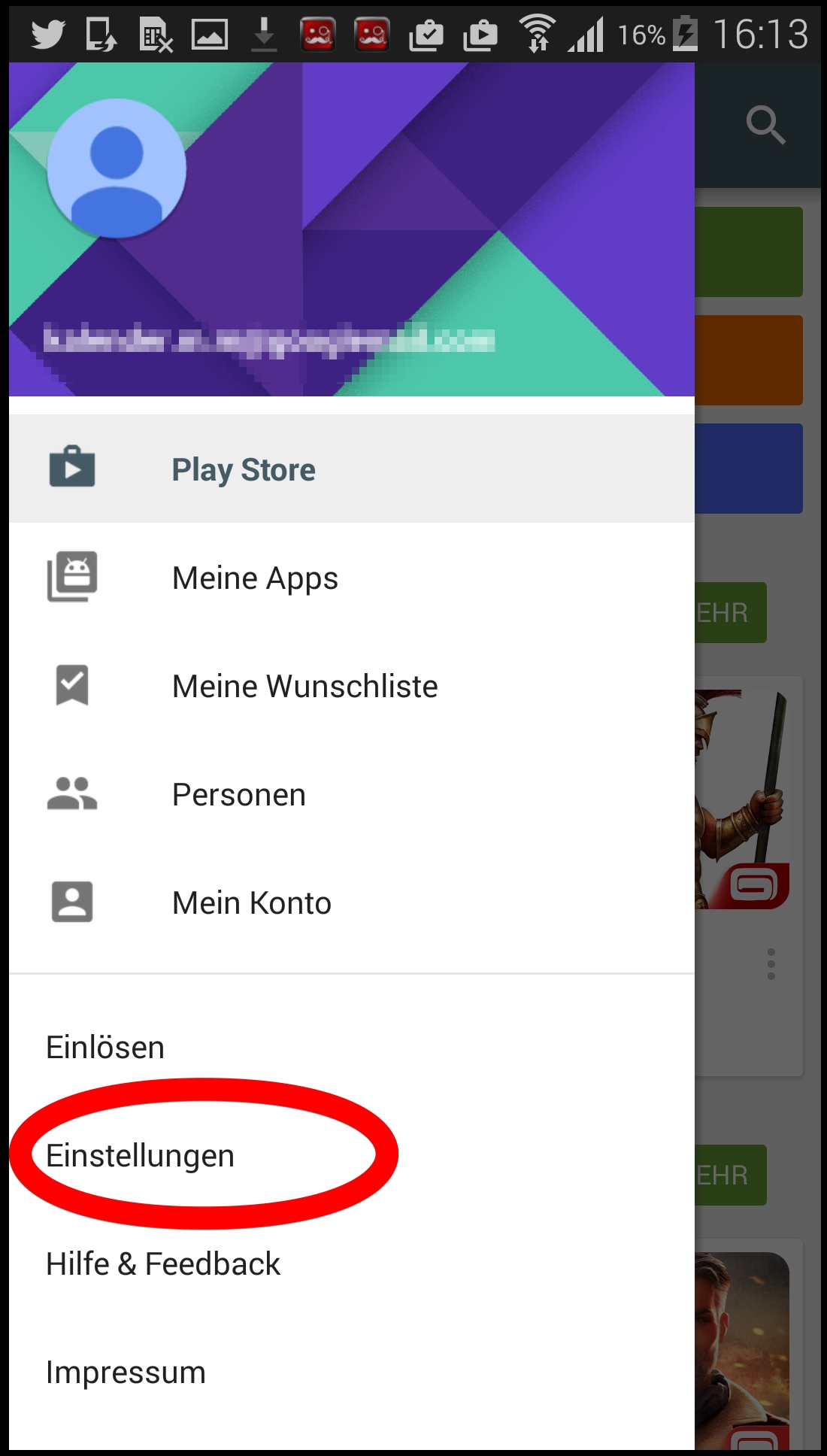Open Play Store home from drawer
Screen dimensions: 827x1456
click(352, 469)
